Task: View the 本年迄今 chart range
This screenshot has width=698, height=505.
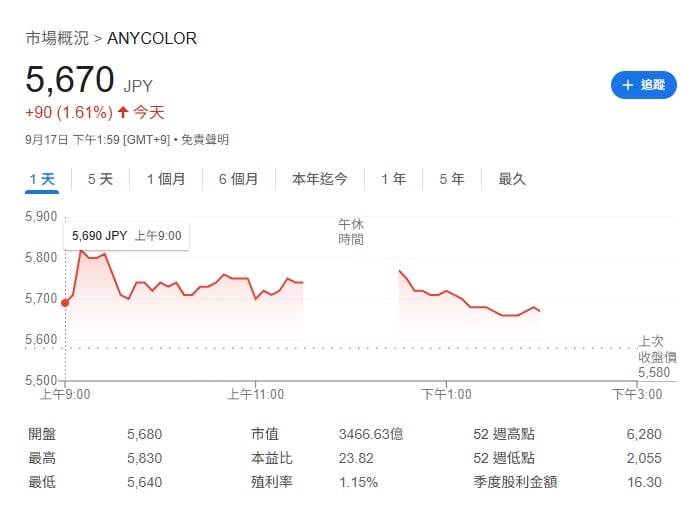Action: click(320, 179)
